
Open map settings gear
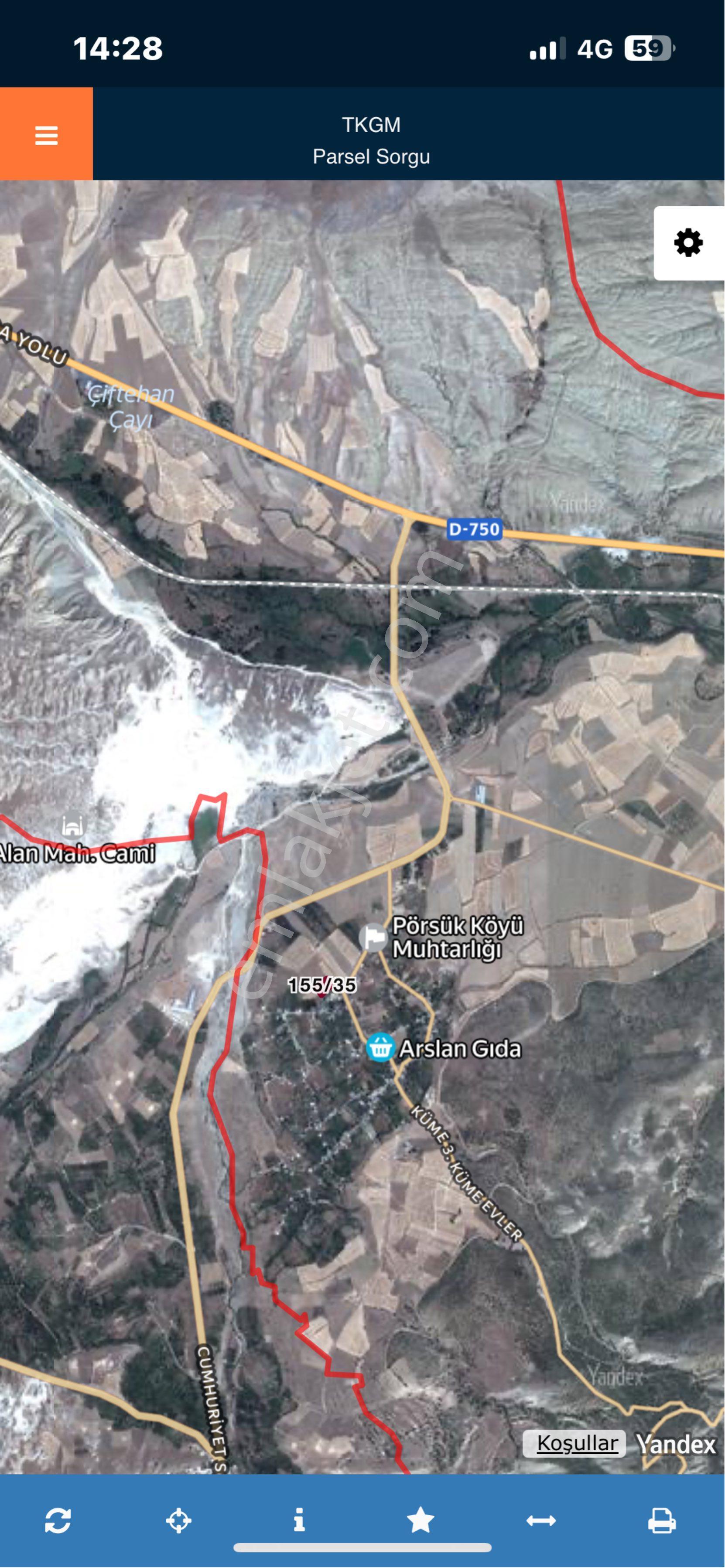[x=688, y=243]
